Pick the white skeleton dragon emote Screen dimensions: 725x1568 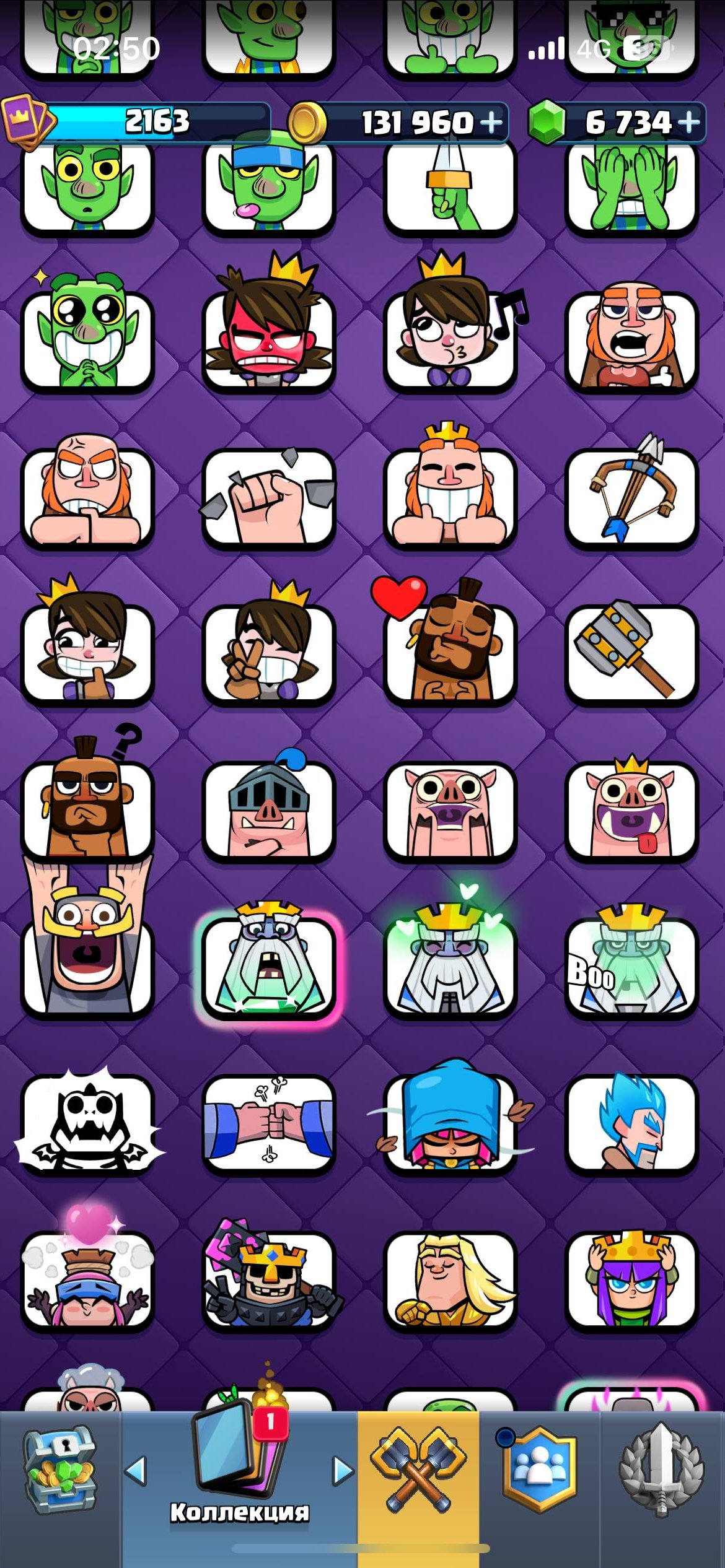(x=87, y=1122)
